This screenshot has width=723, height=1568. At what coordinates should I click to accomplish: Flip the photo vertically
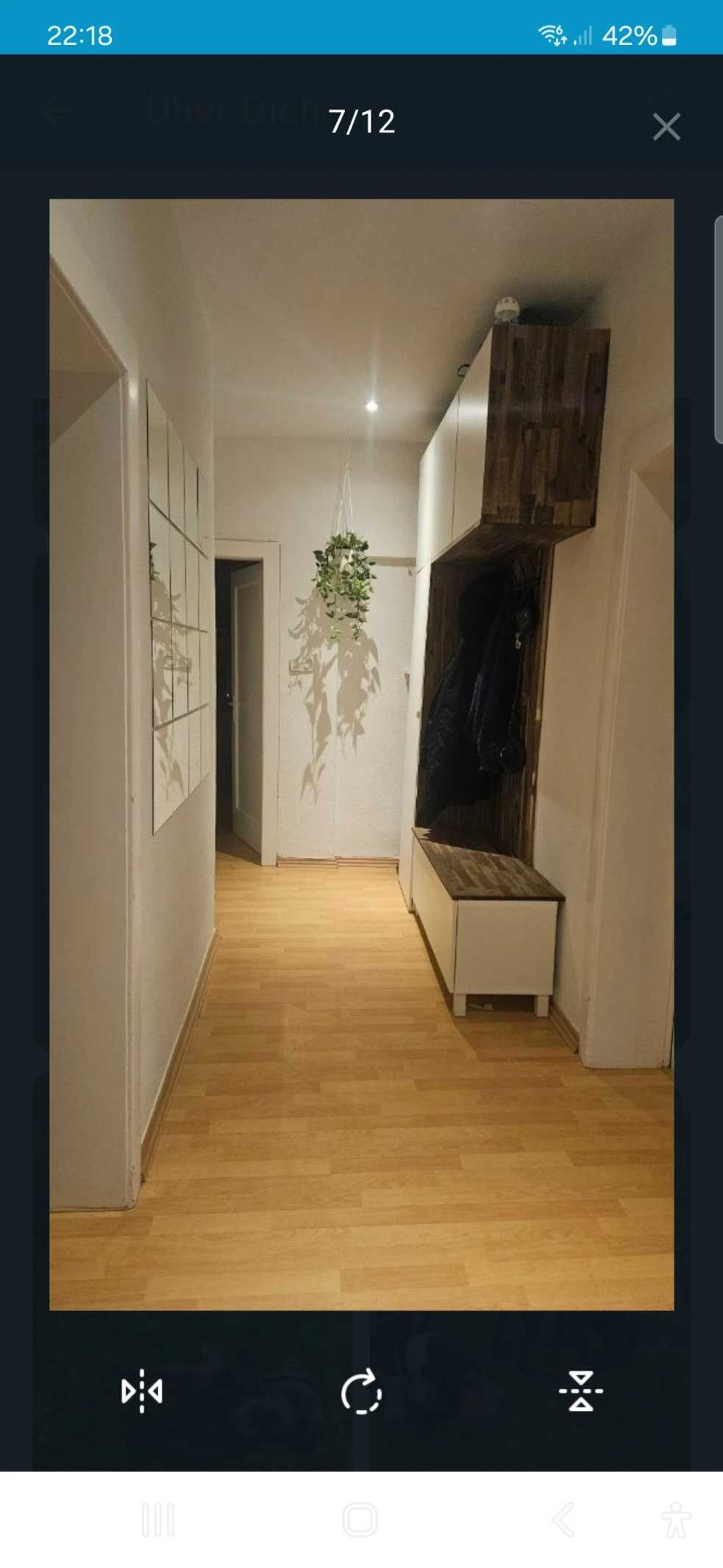point(580,1391)
